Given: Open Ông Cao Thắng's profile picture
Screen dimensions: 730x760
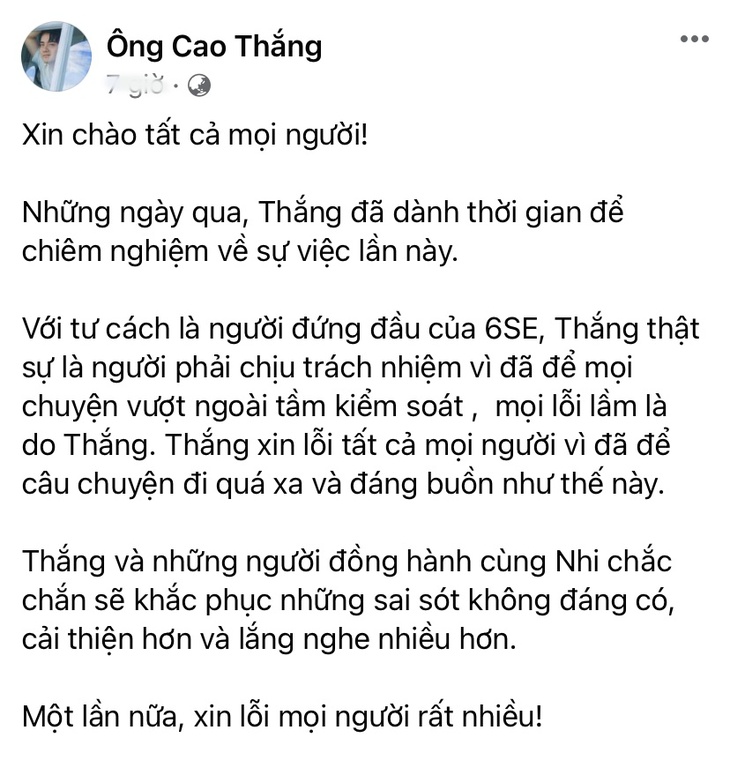Looking at the screenshot, I should coord(55,57).
